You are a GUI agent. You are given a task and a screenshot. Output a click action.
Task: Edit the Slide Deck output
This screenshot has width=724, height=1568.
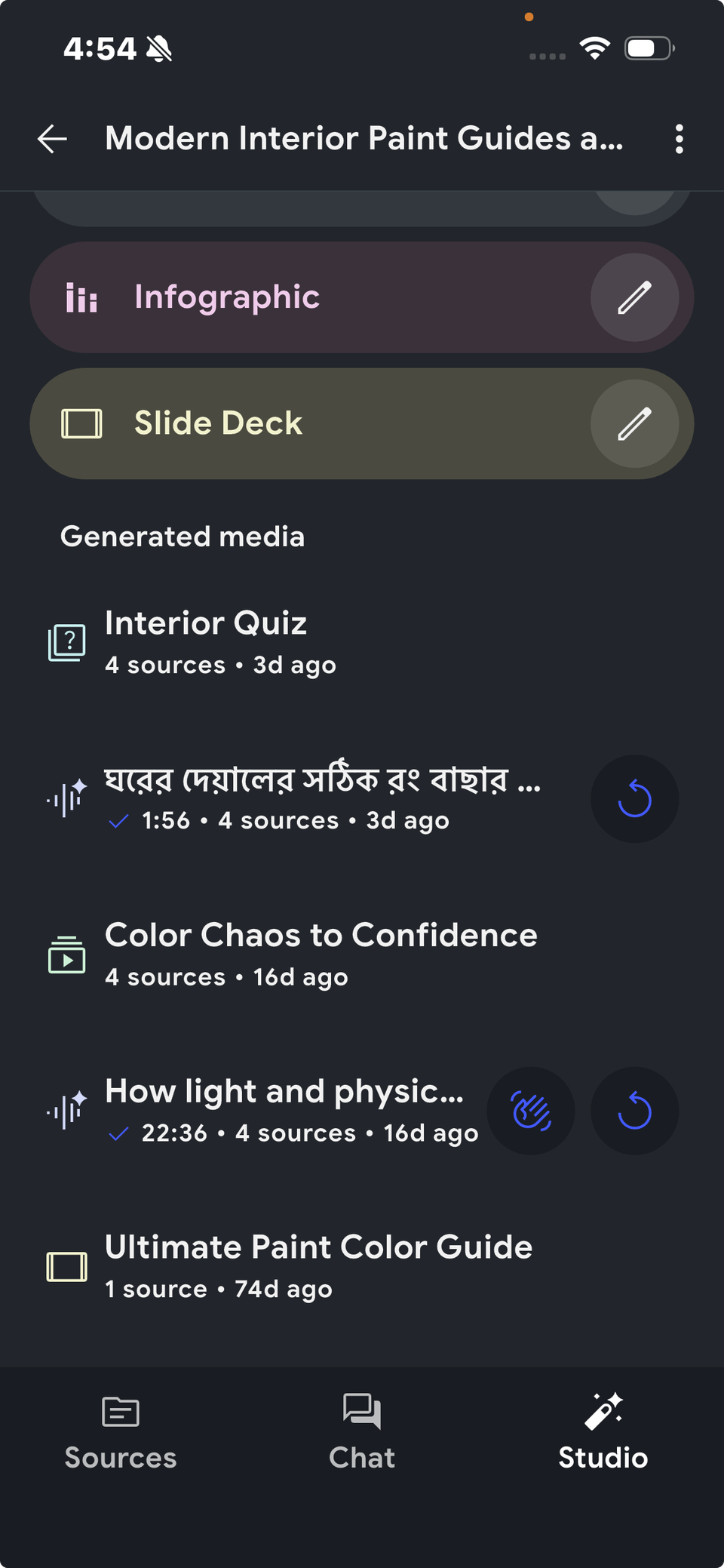click(x=633, y=423)
